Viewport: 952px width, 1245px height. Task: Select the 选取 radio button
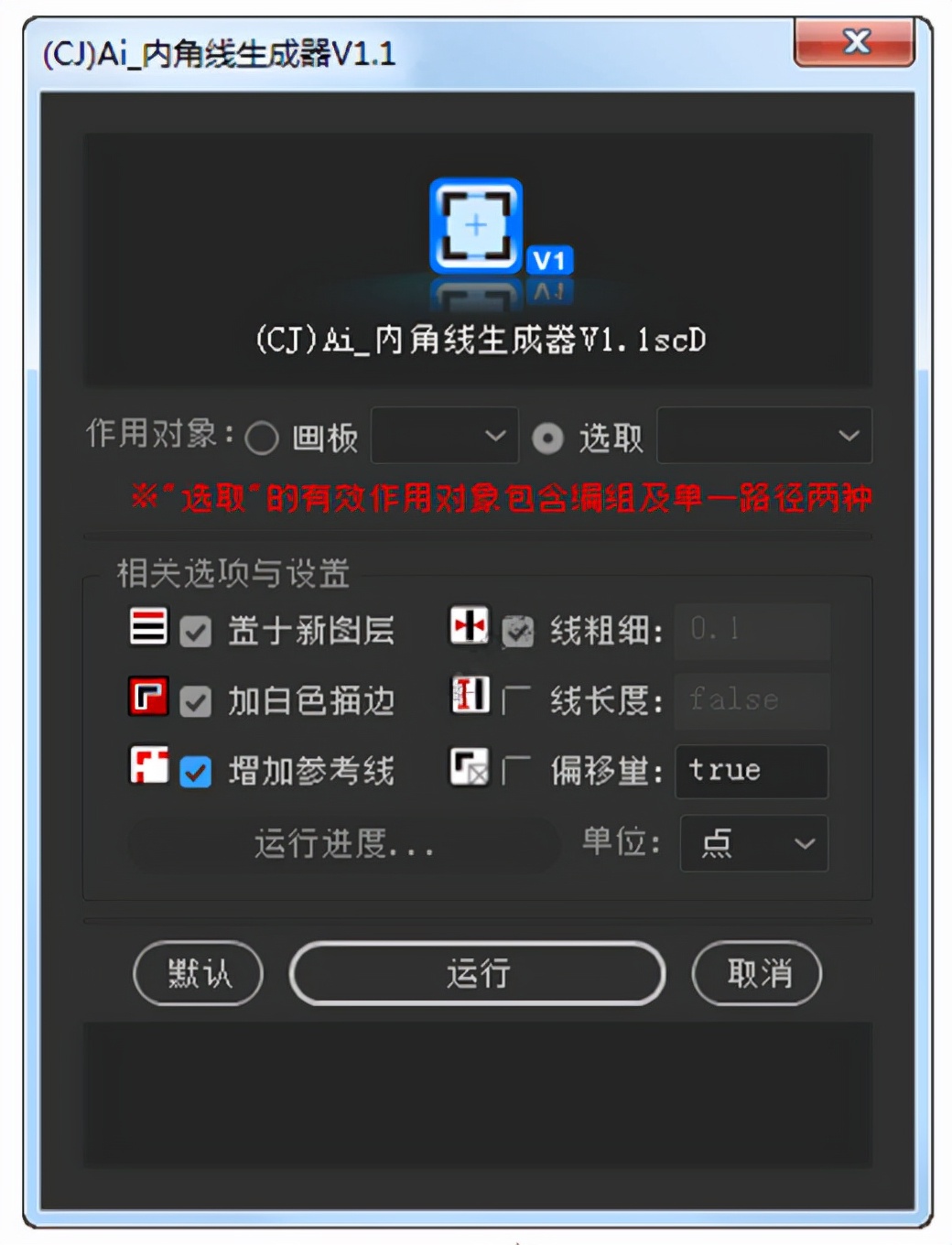546,438
